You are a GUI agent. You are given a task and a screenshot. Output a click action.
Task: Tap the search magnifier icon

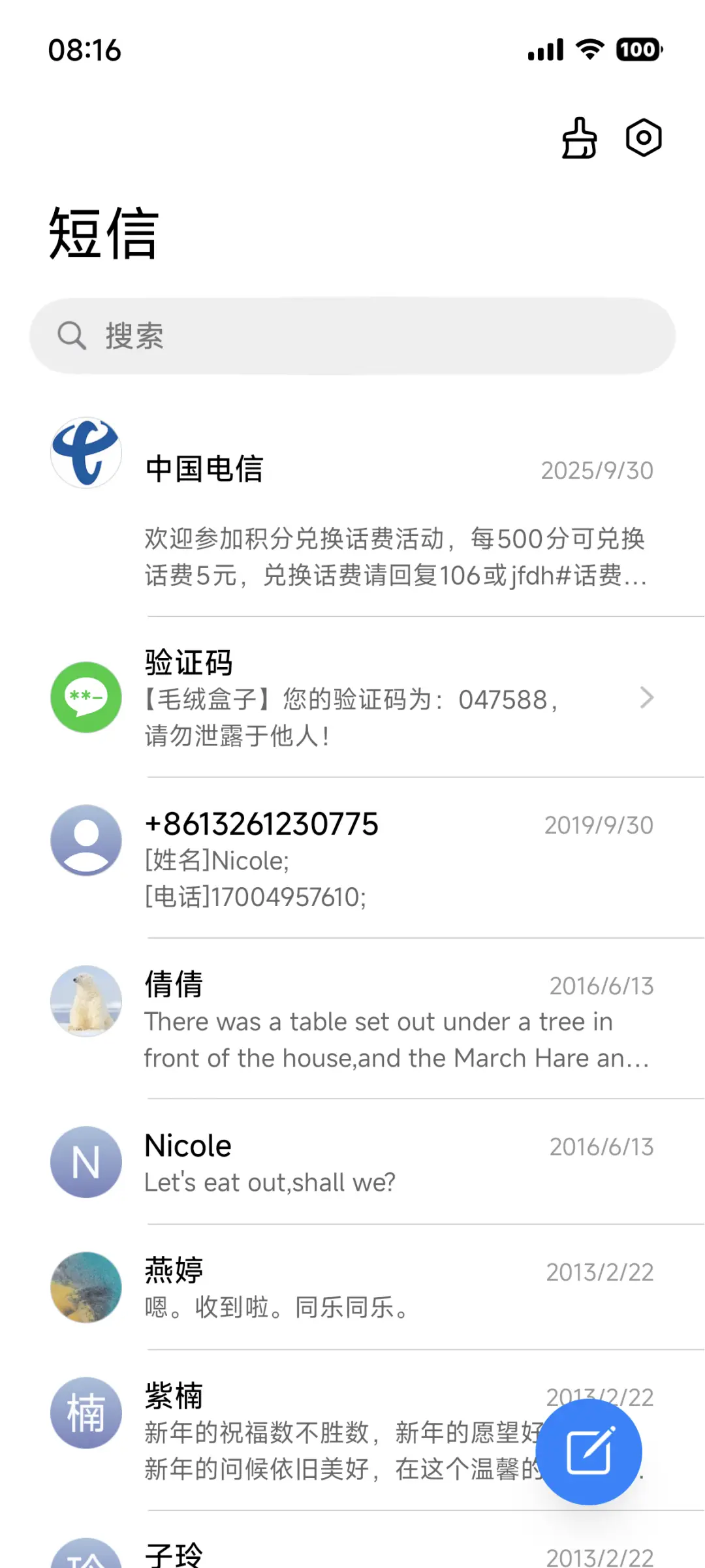click(72, 336)
